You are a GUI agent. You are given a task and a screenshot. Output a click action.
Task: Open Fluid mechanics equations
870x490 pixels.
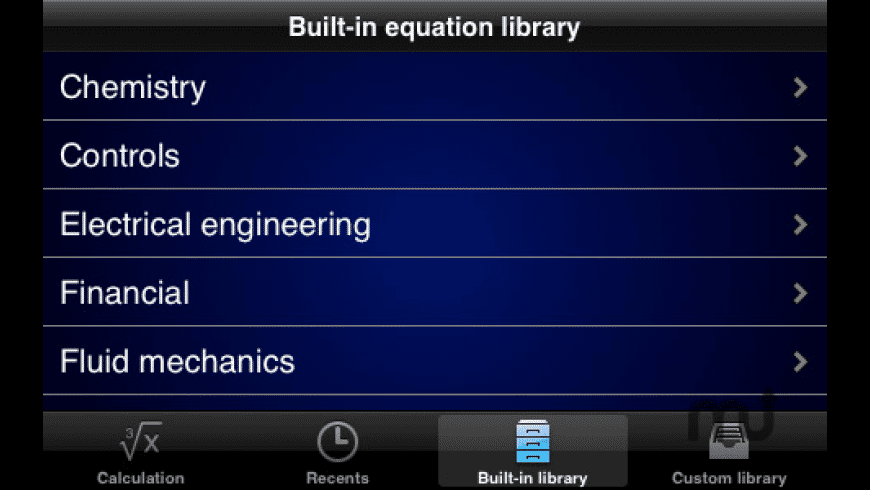434,361
